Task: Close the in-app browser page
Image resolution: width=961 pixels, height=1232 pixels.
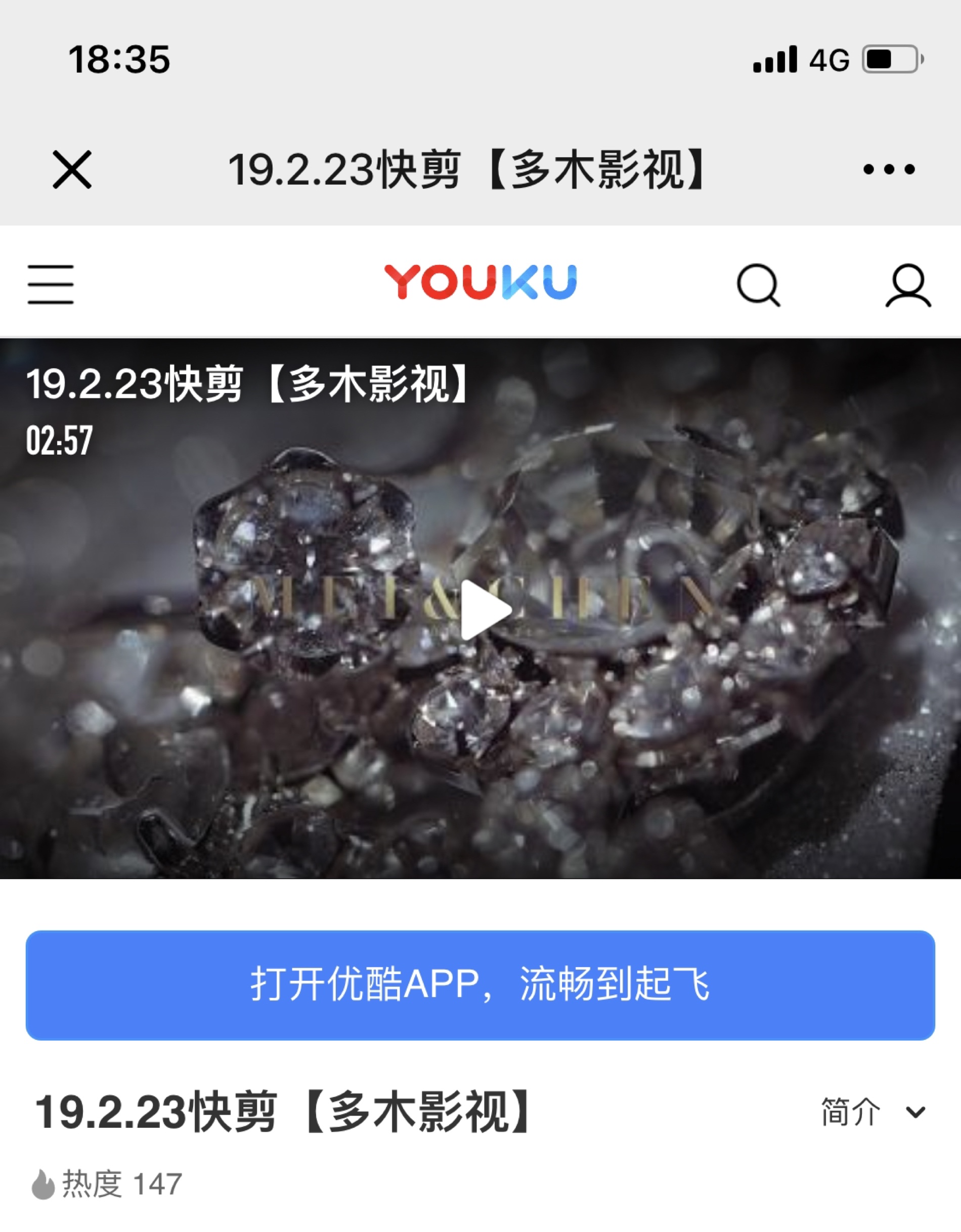Action: 72,169
